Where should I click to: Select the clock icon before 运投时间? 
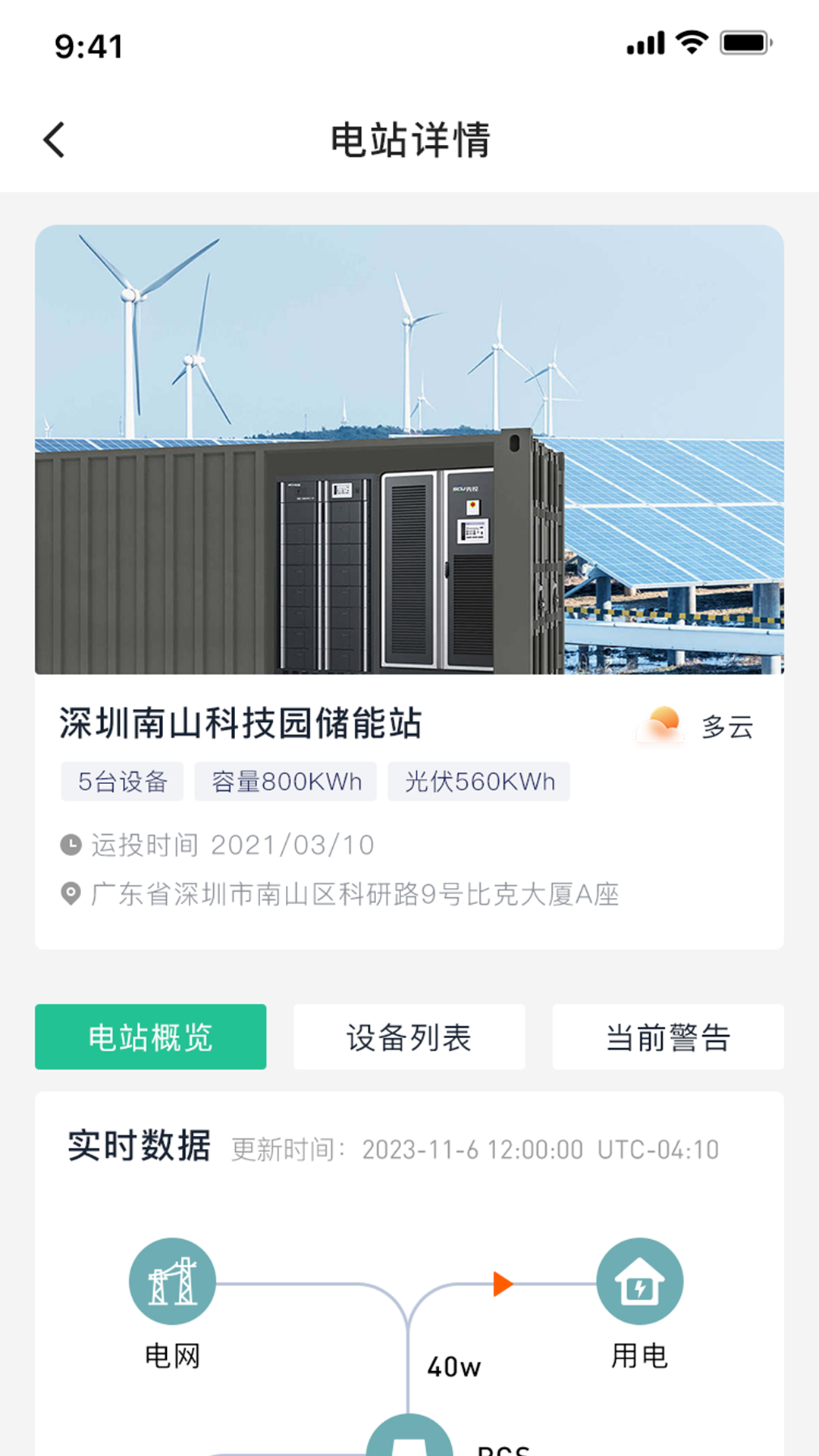click(x=70, y=844)
